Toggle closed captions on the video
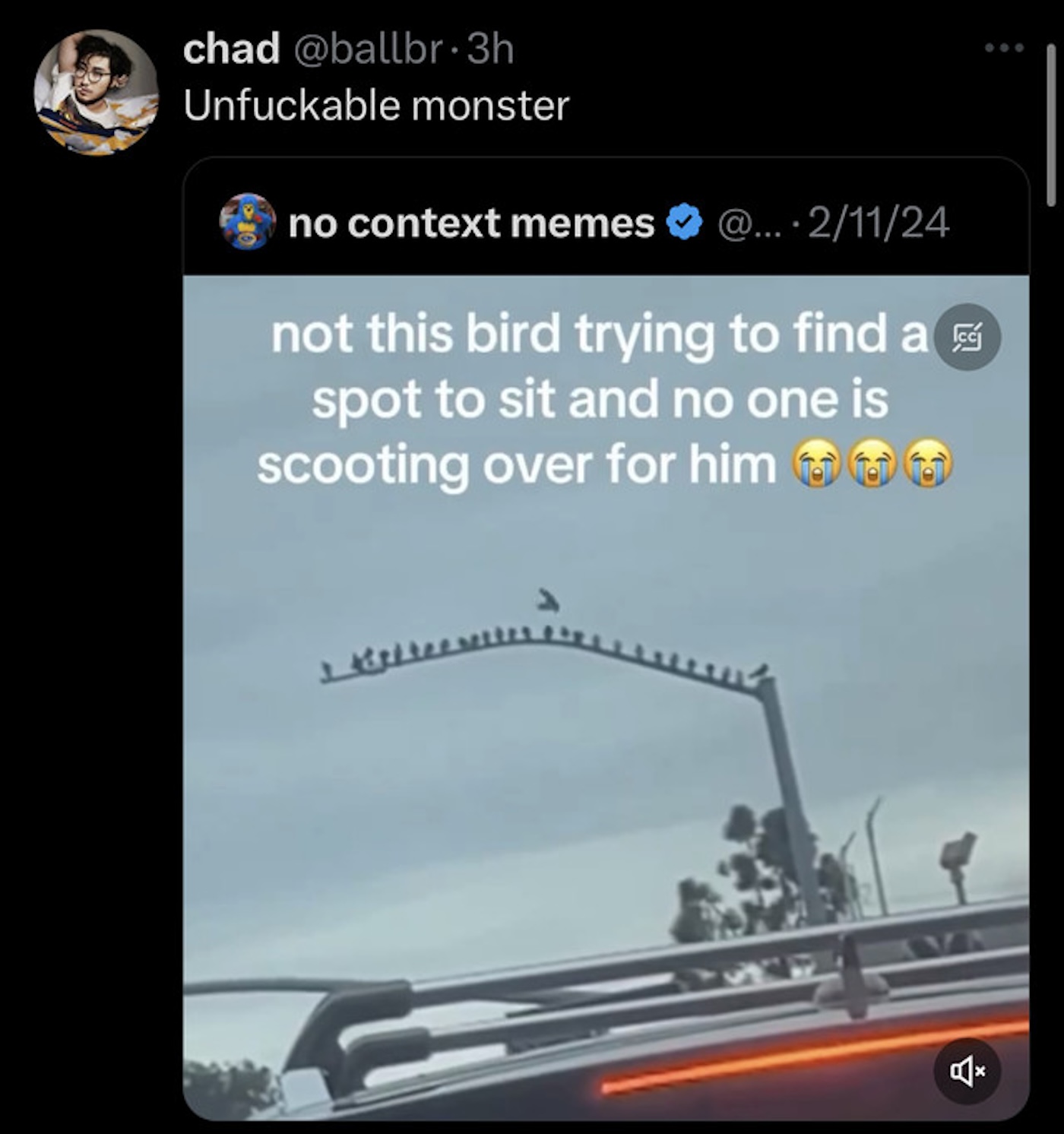 pos(967,337)
